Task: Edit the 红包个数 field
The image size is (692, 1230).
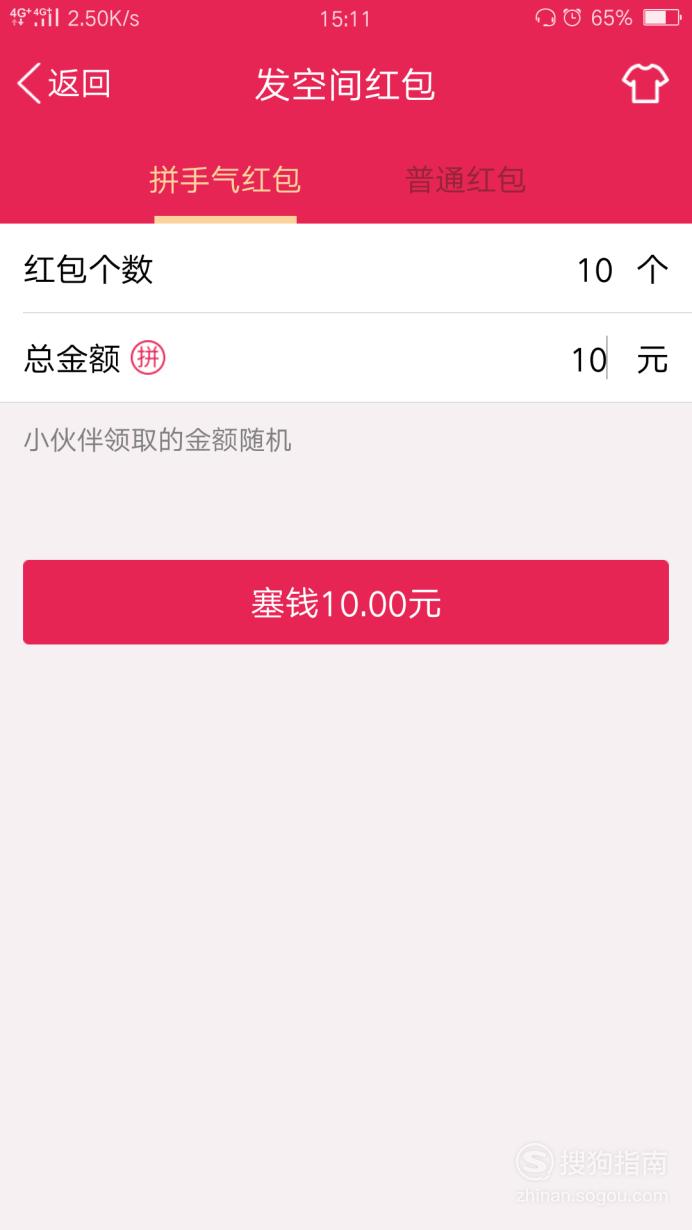Action: (346, 269)
